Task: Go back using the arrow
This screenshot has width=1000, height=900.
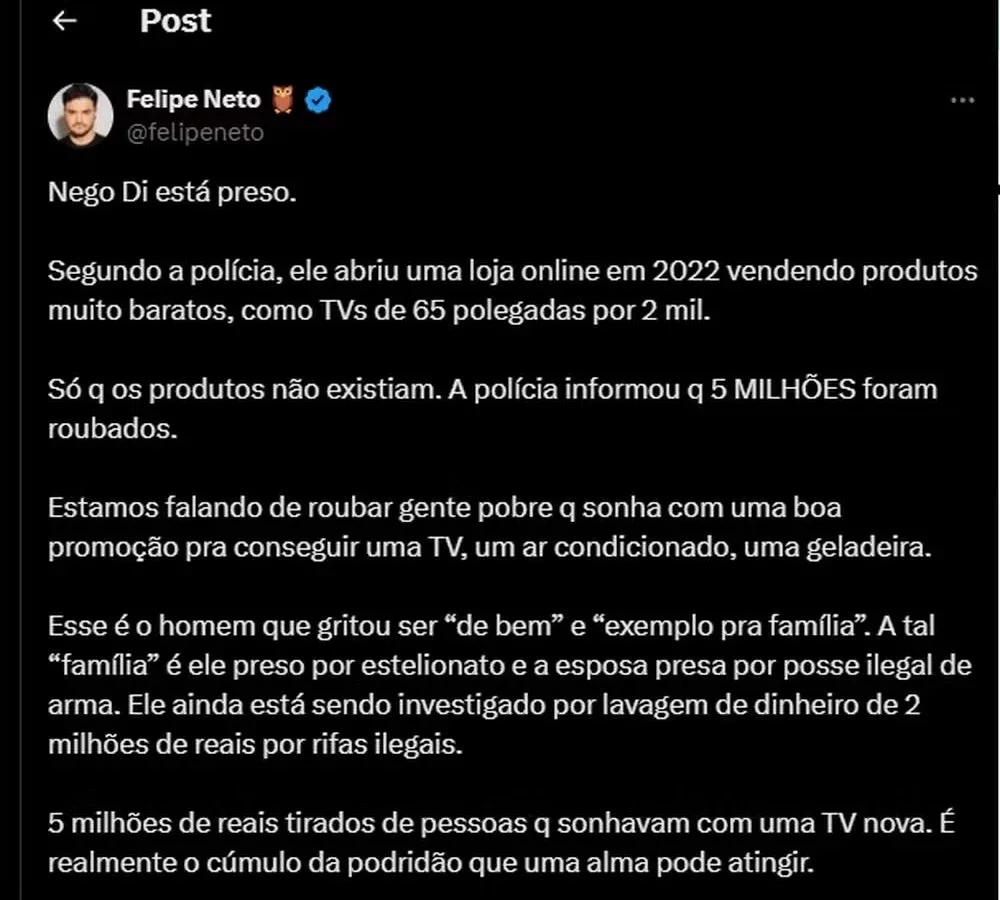Action: [x=65, y=21]
